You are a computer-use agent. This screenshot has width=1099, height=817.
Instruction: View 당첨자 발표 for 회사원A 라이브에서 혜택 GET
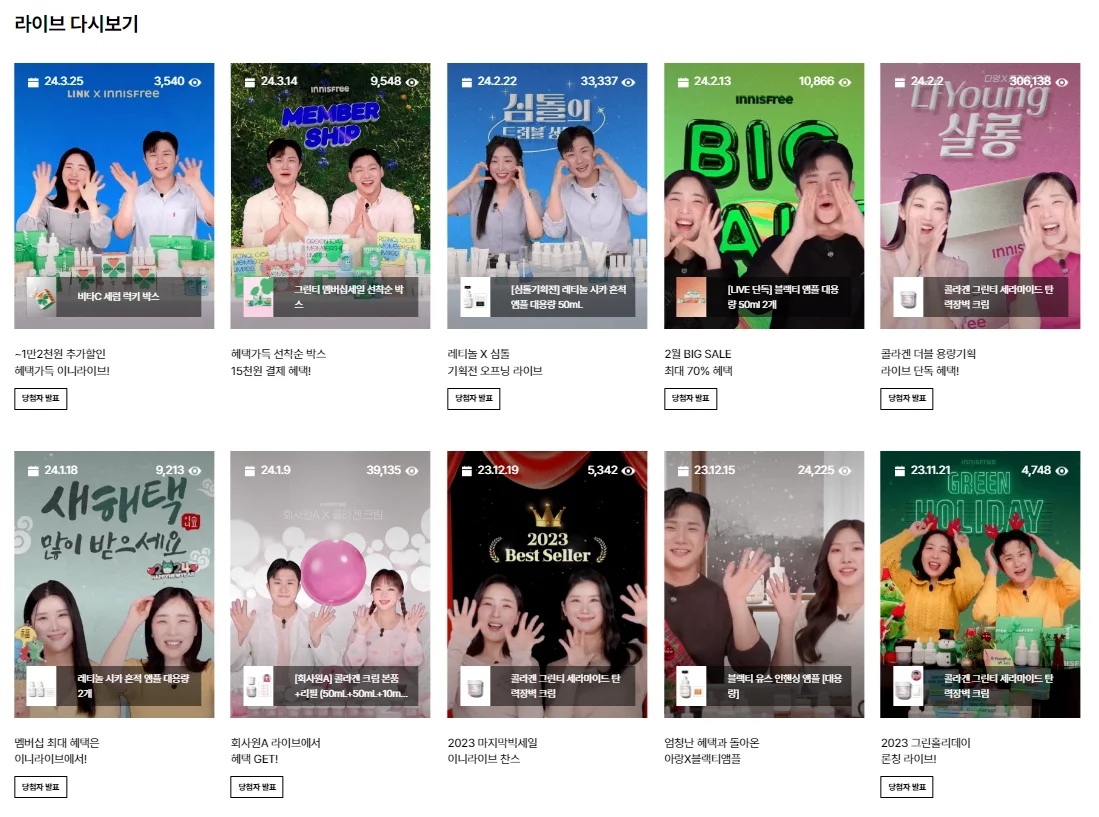pos(257,787)
